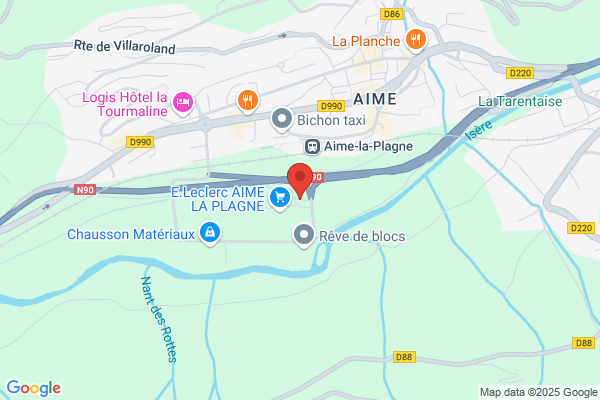Open La Planche restaurant marker
This screenshot has width=600, height=400.
coord(416,40)
